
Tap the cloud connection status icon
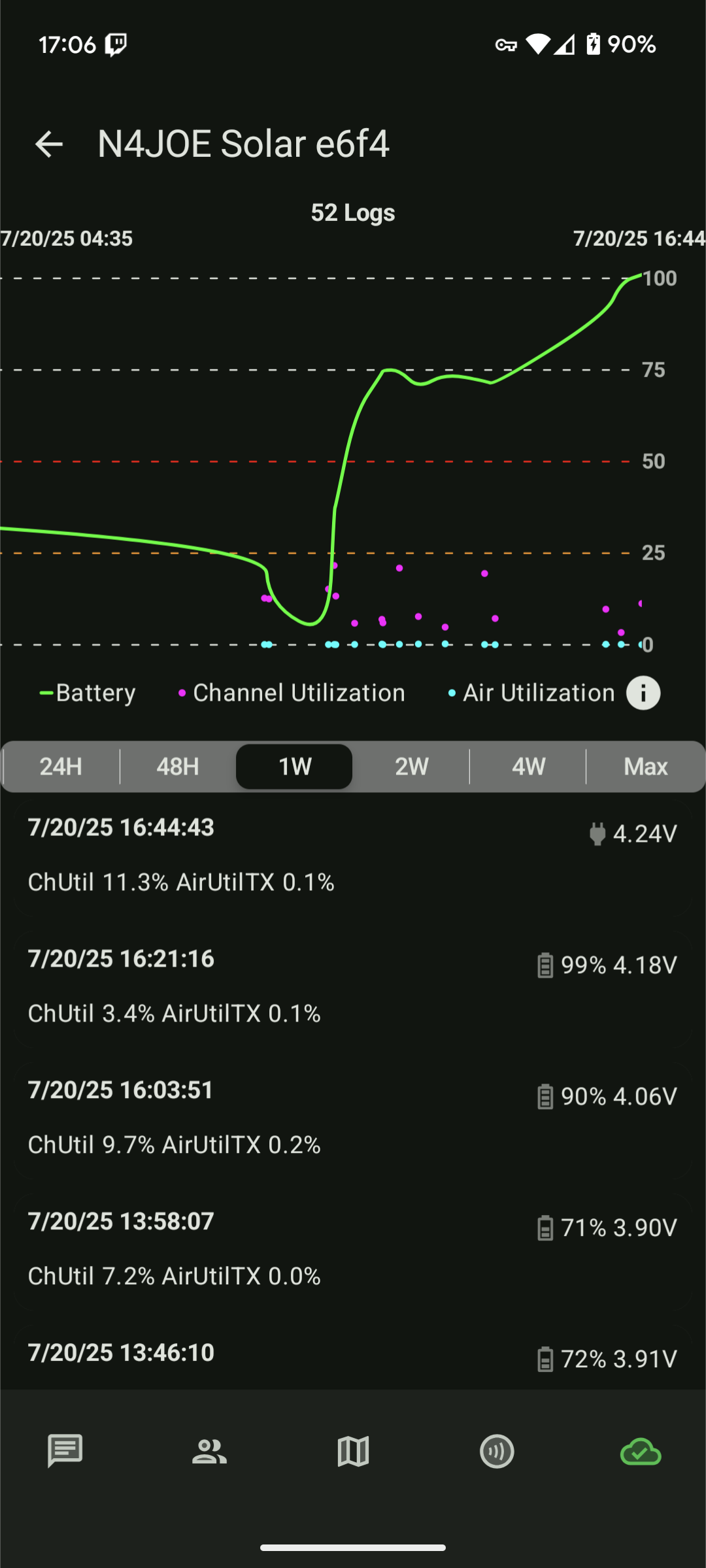point(640,1452)
